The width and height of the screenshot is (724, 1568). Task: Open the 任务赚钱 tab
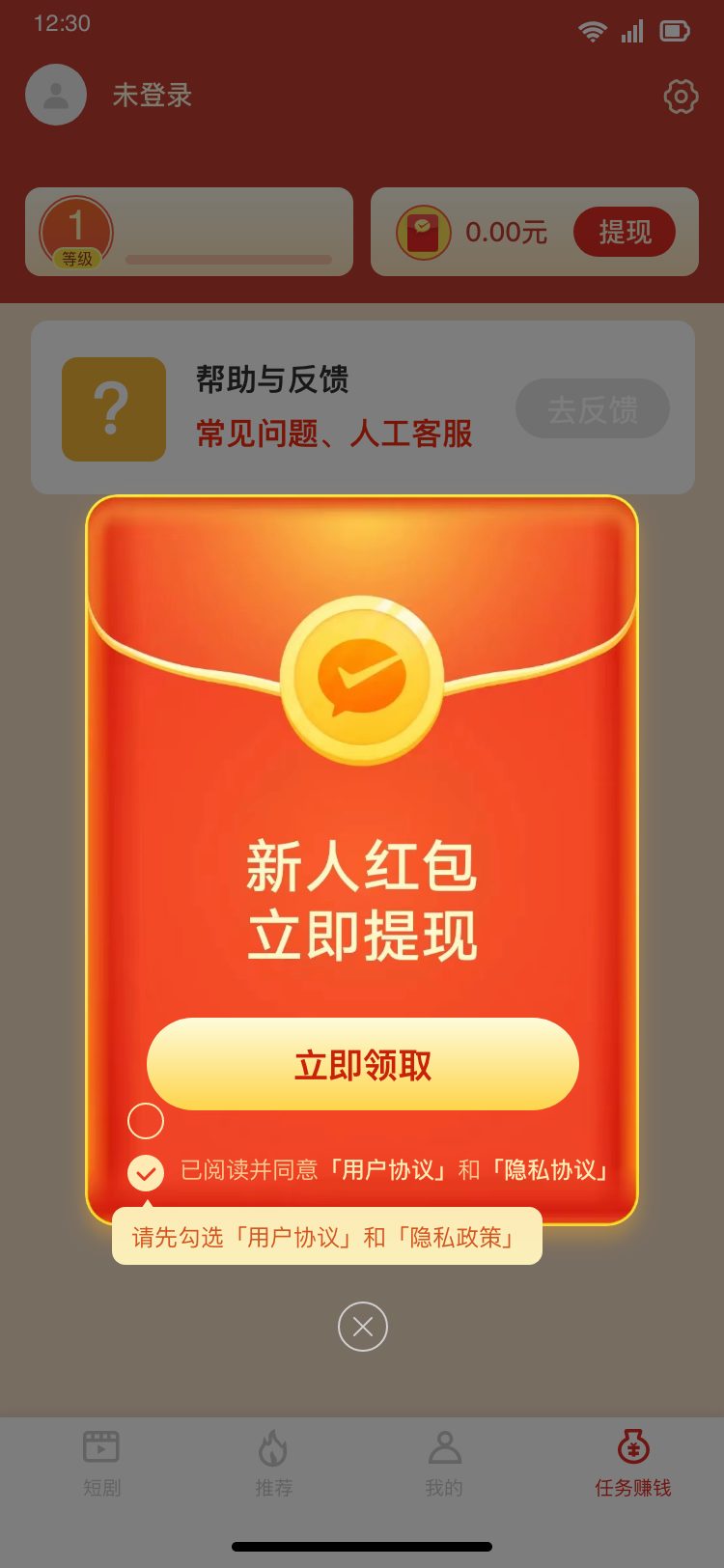click(632, 1463)
